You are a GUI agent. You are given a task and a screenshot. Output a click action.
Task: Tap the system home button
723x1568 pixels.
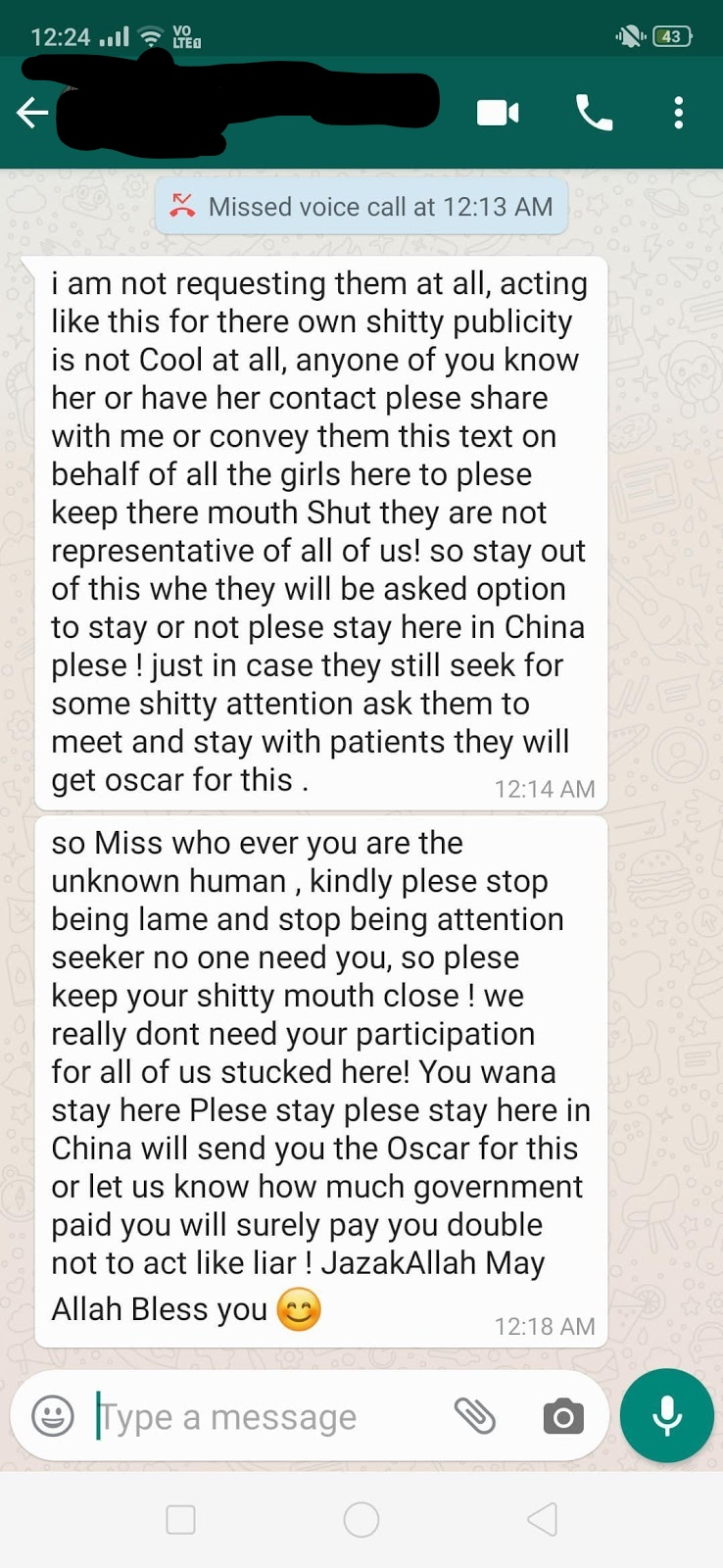point(361,1520)
